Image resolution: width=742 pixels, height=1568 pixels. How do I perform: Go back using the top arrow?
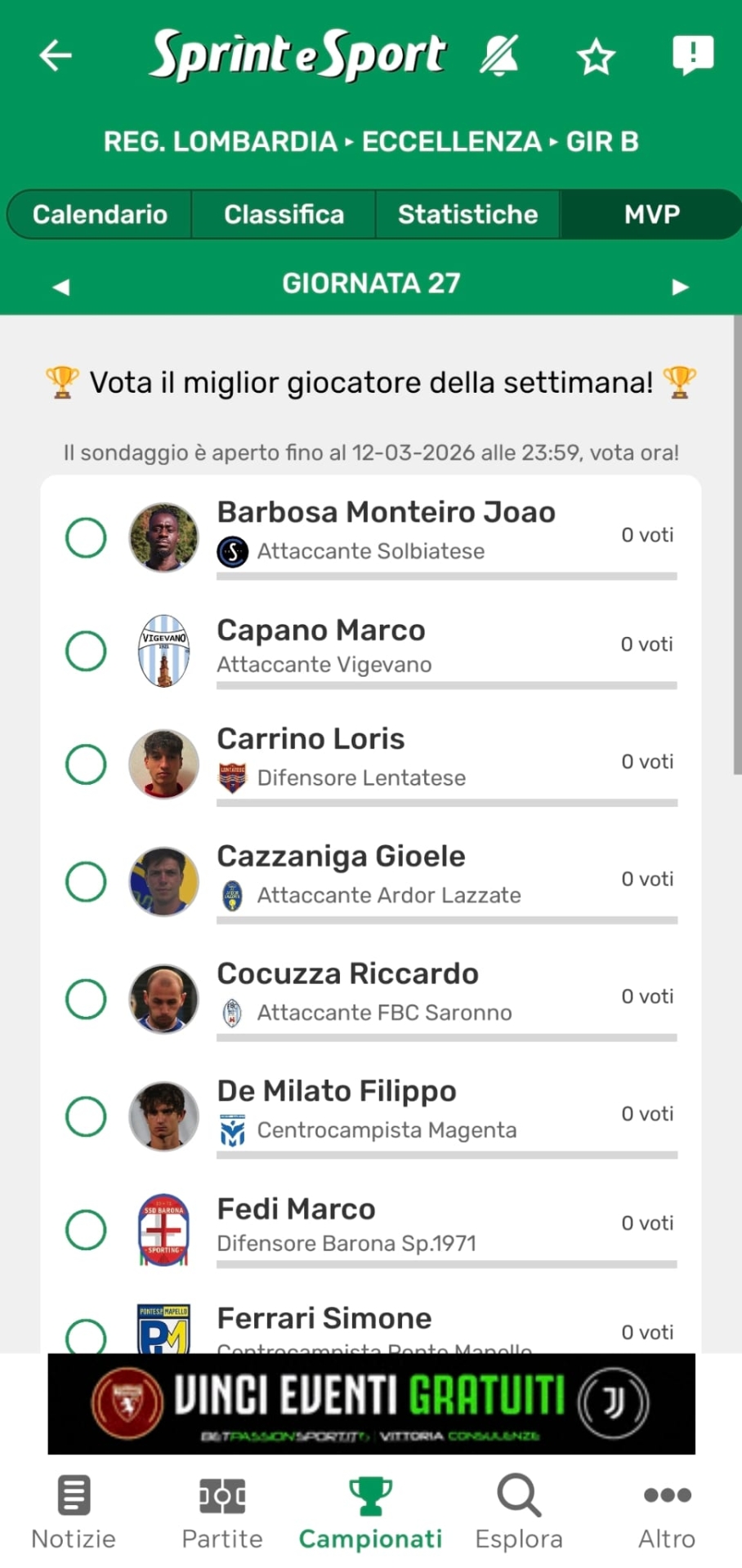(x=56, y=56)
